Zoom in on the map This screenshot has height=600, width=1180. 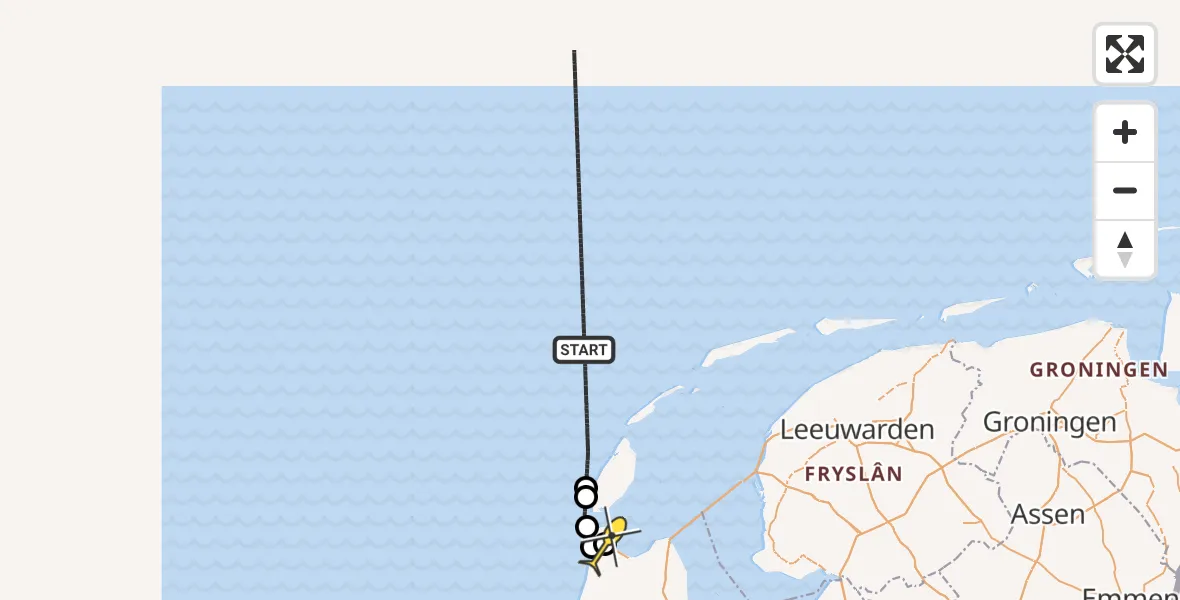(x=1124, y=133)
